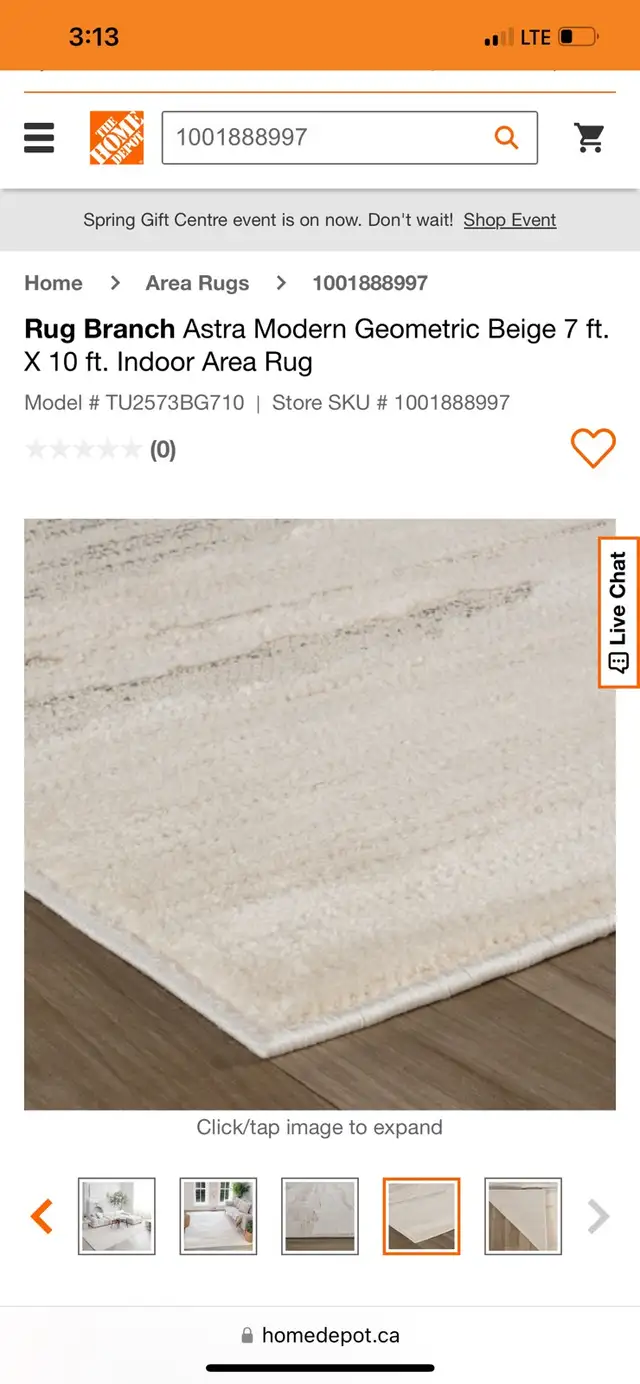Viewport: 640px width, 1384px height.
Task: Open the shopping cart
Action: tap(590, 138)
